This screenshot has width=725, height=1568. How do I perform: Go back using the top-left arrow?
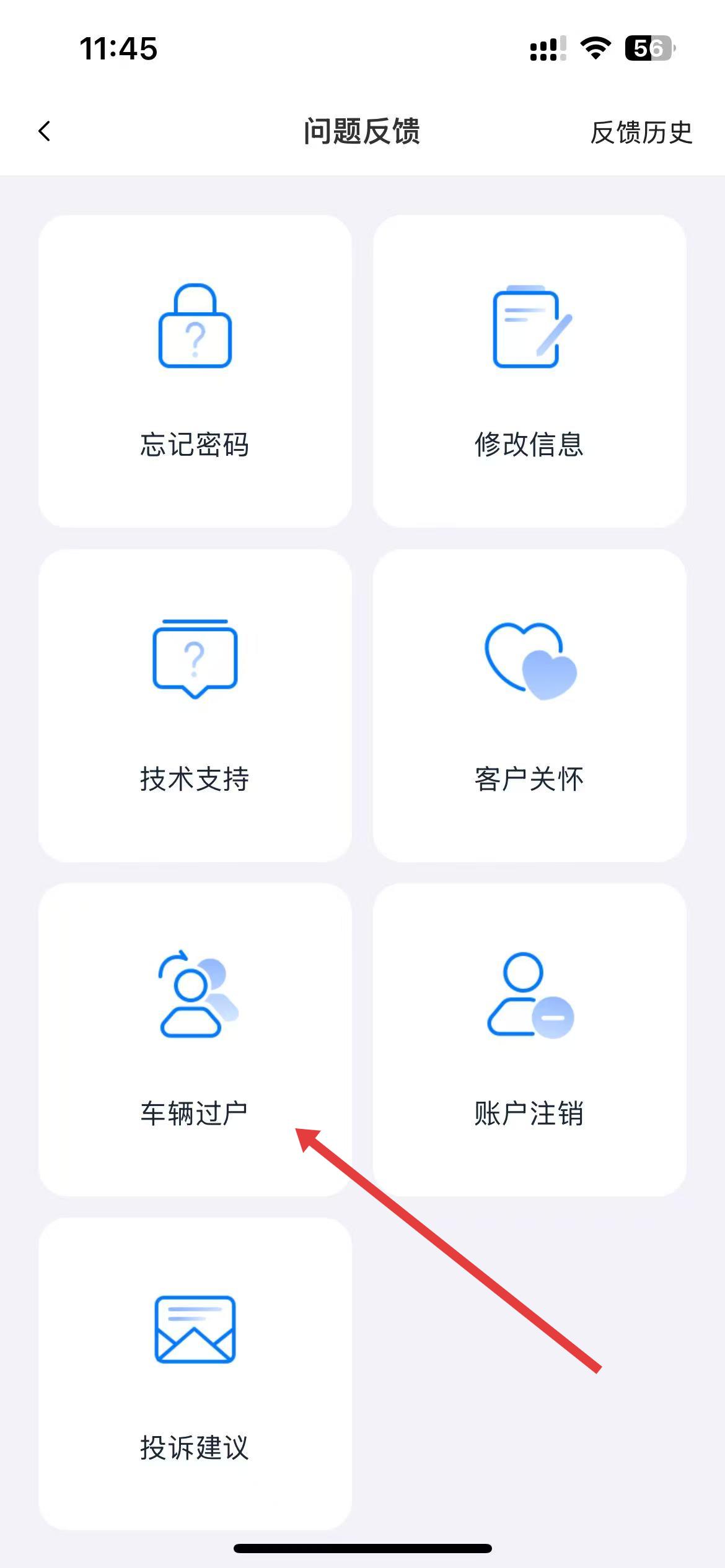pyautogui.click(x=45, y=131)
